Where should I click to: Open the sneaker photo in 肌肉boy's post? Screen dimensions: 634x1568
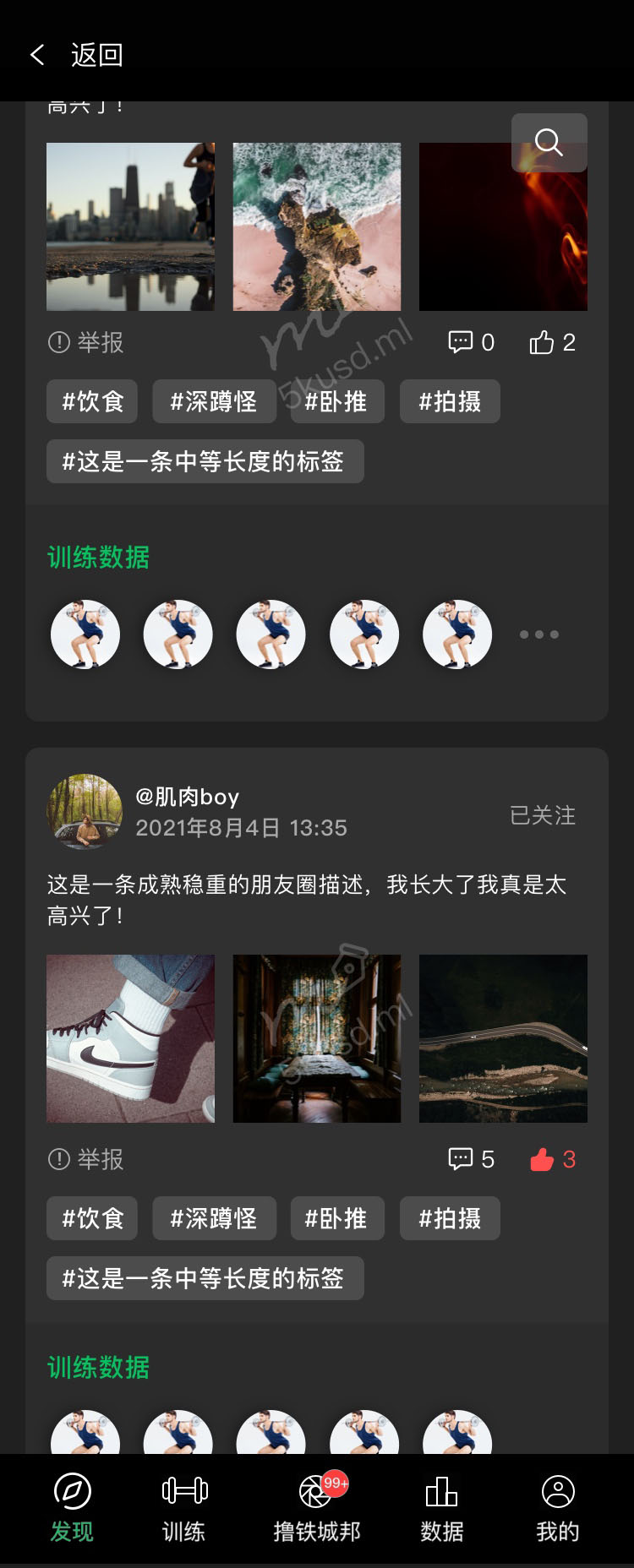coord(130,1038)
